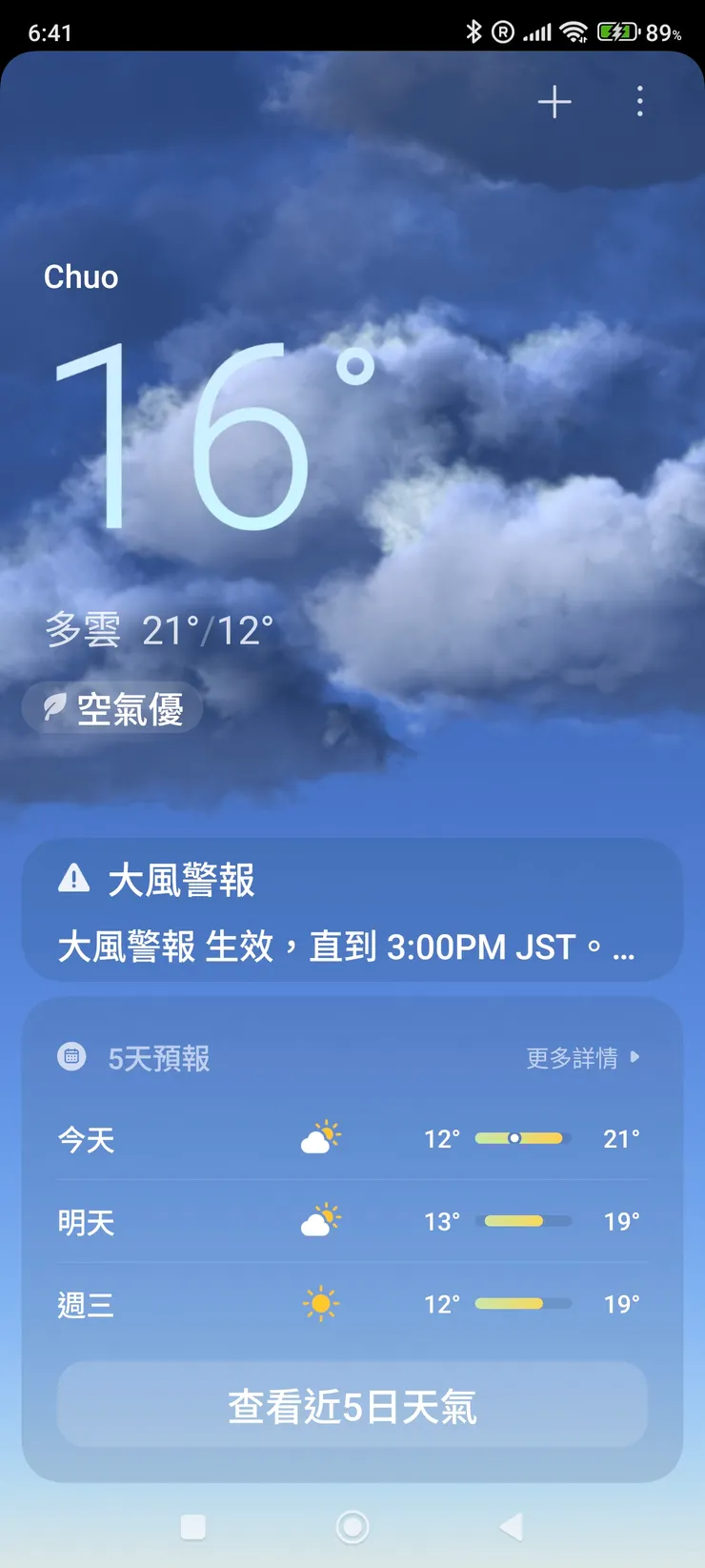Tap Wednesday's sunny weather icon
The height and width of the screenshot is (1568, 705).
(x=320, y=1303)
